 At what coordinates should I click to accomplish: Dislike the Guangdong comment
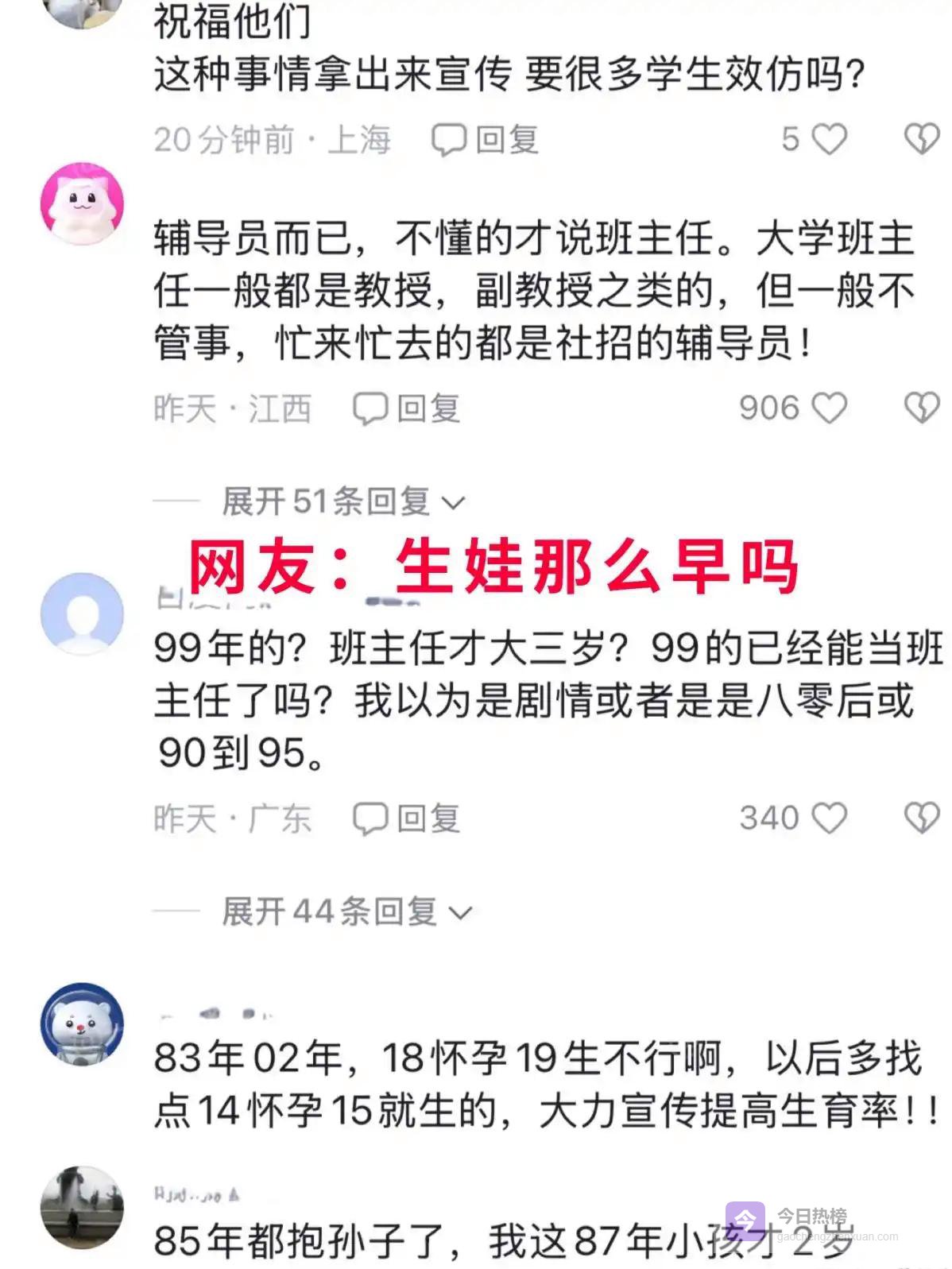pyautogui.click(x=921, y=818)
